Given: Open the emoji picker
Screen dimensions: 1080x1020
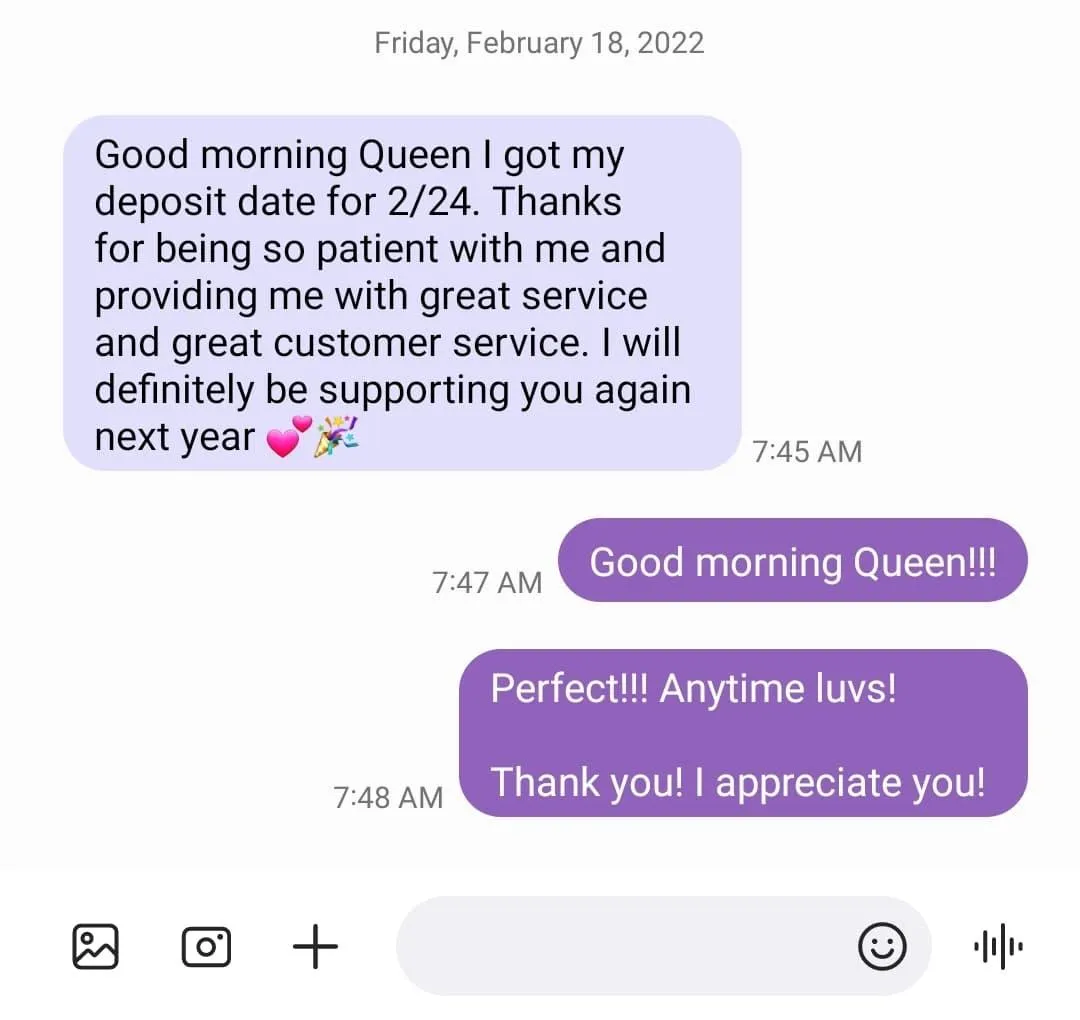Looking at the screenshot, I should point(883,946).
